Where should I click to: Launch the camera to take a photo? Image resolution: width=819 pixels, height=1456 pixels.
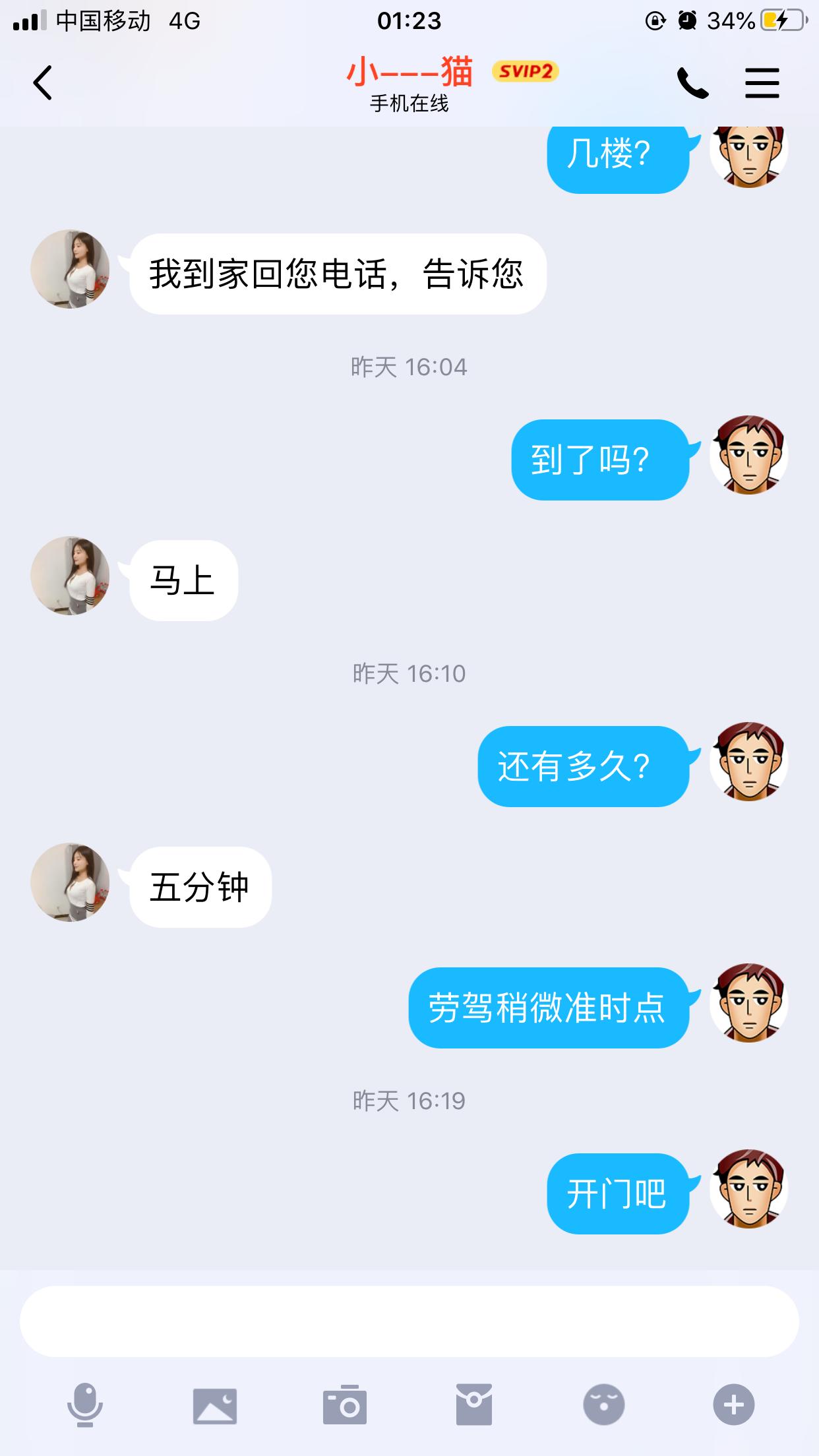click(x=346, y=1405)
